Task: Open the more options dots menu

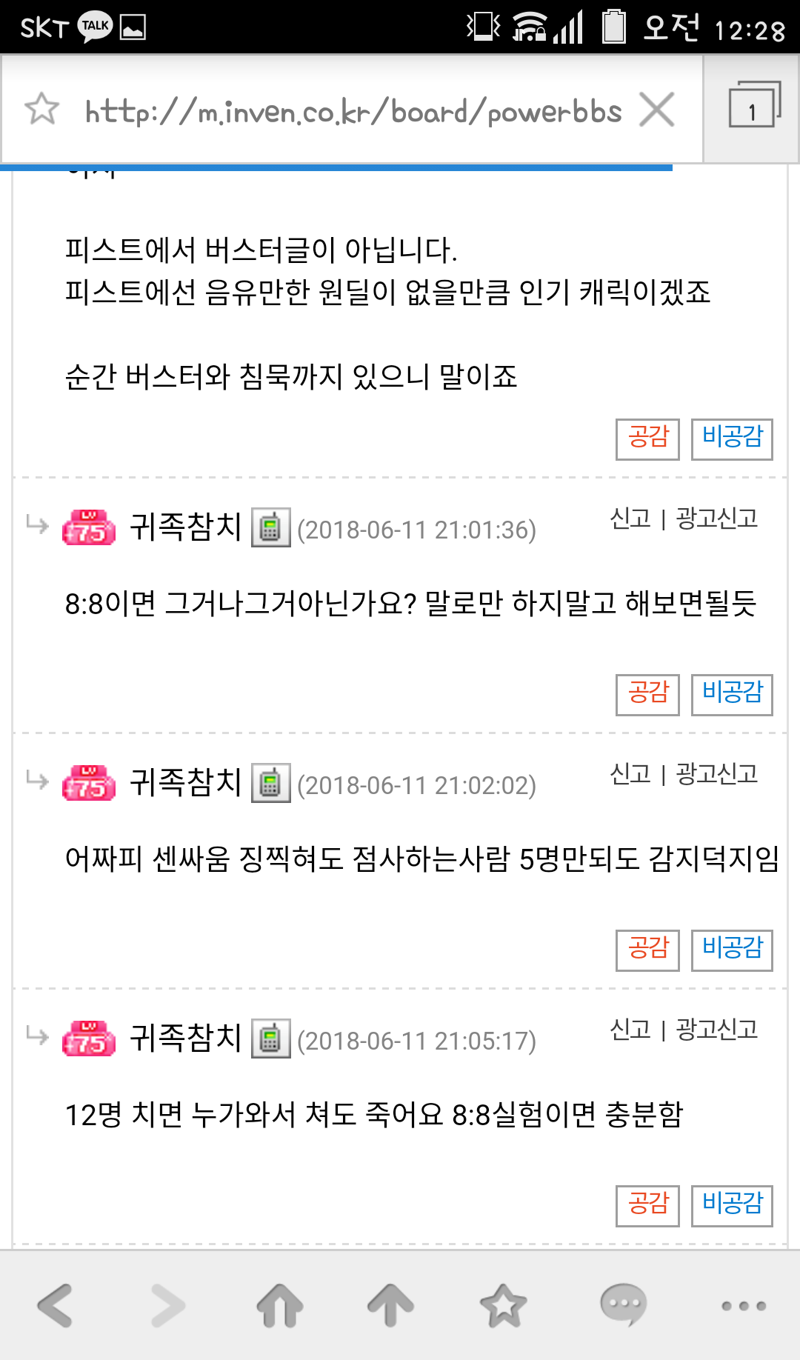Action: click(743, 1305)
